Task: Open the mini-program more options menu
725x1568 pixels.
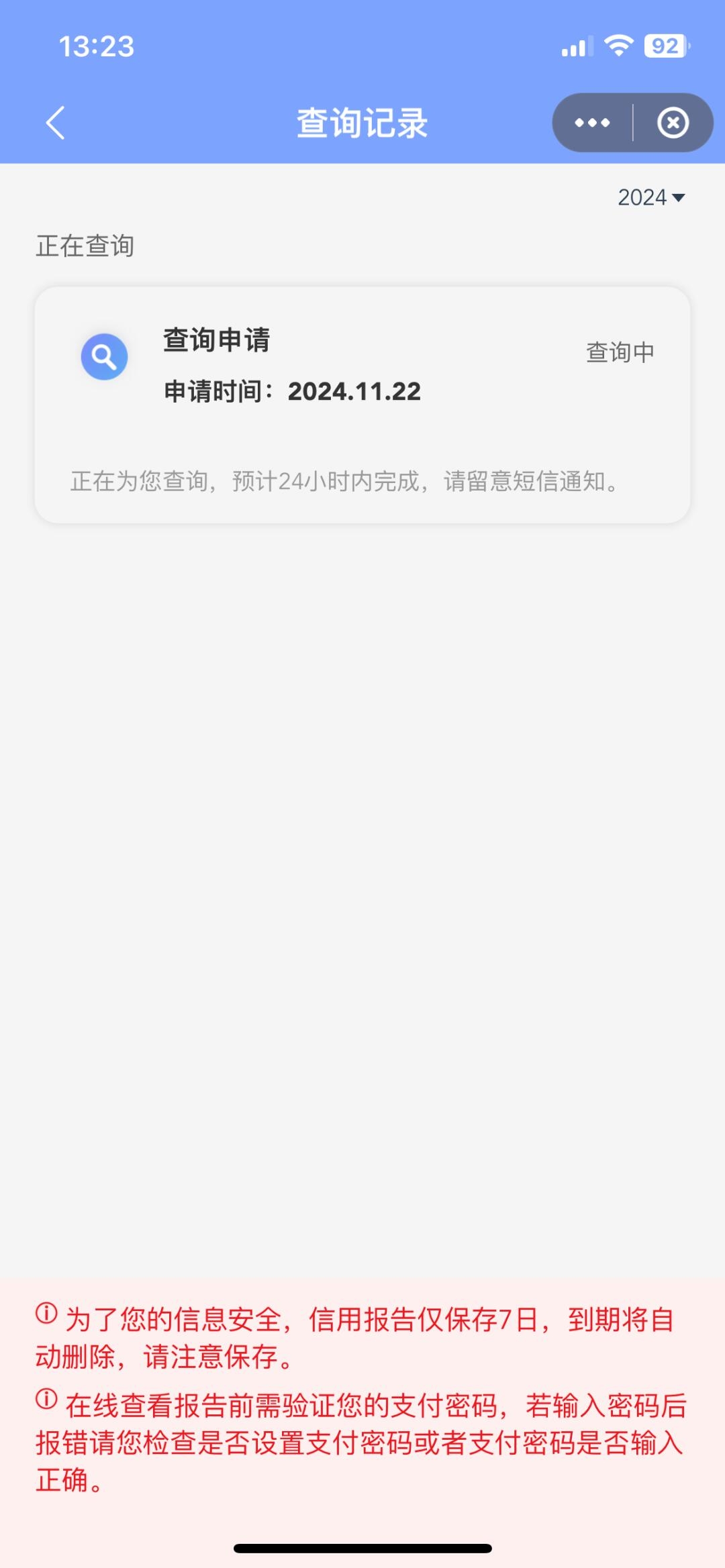Action: pyautogui.click(x=590, y=121)
